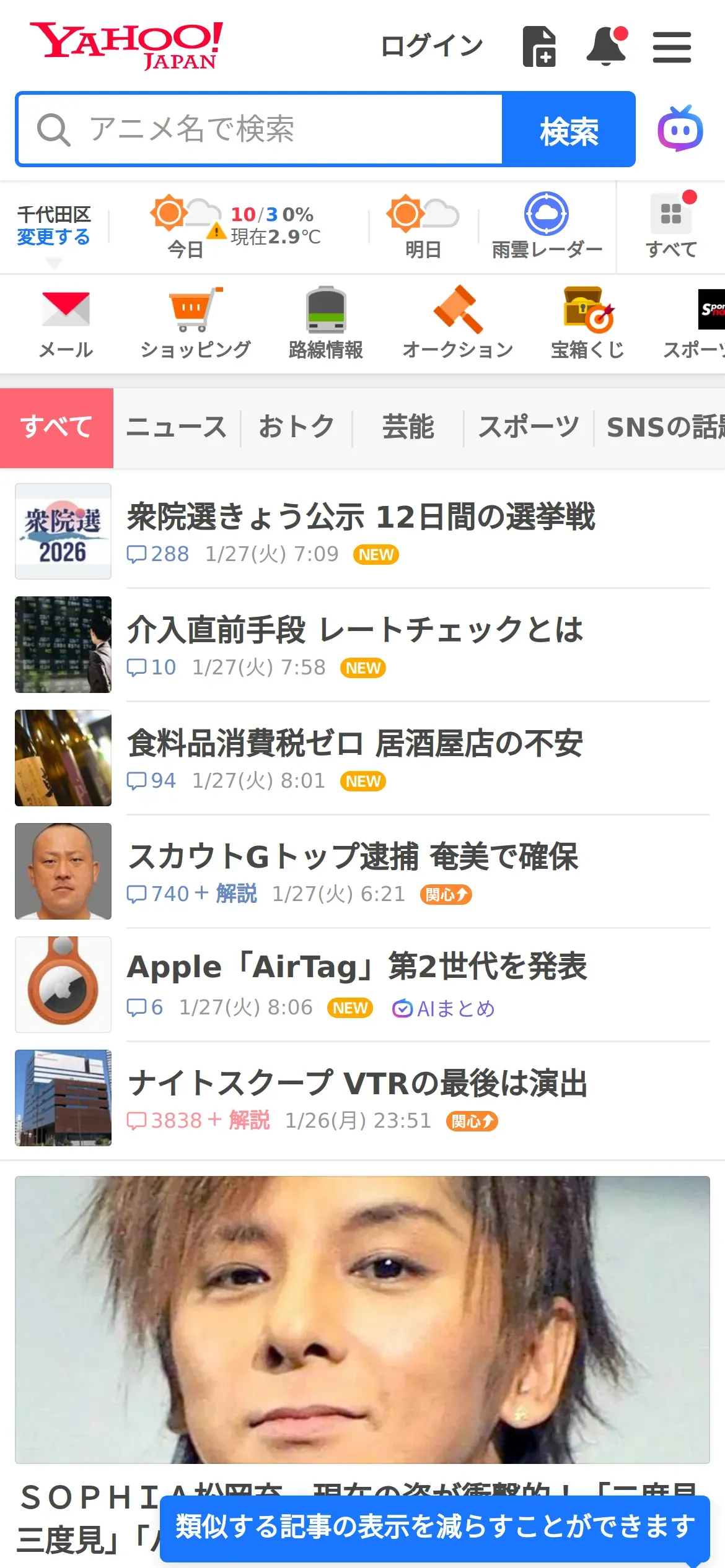Tap the ログイン link
725x1568 pixels.
click(x=431, y=46)
